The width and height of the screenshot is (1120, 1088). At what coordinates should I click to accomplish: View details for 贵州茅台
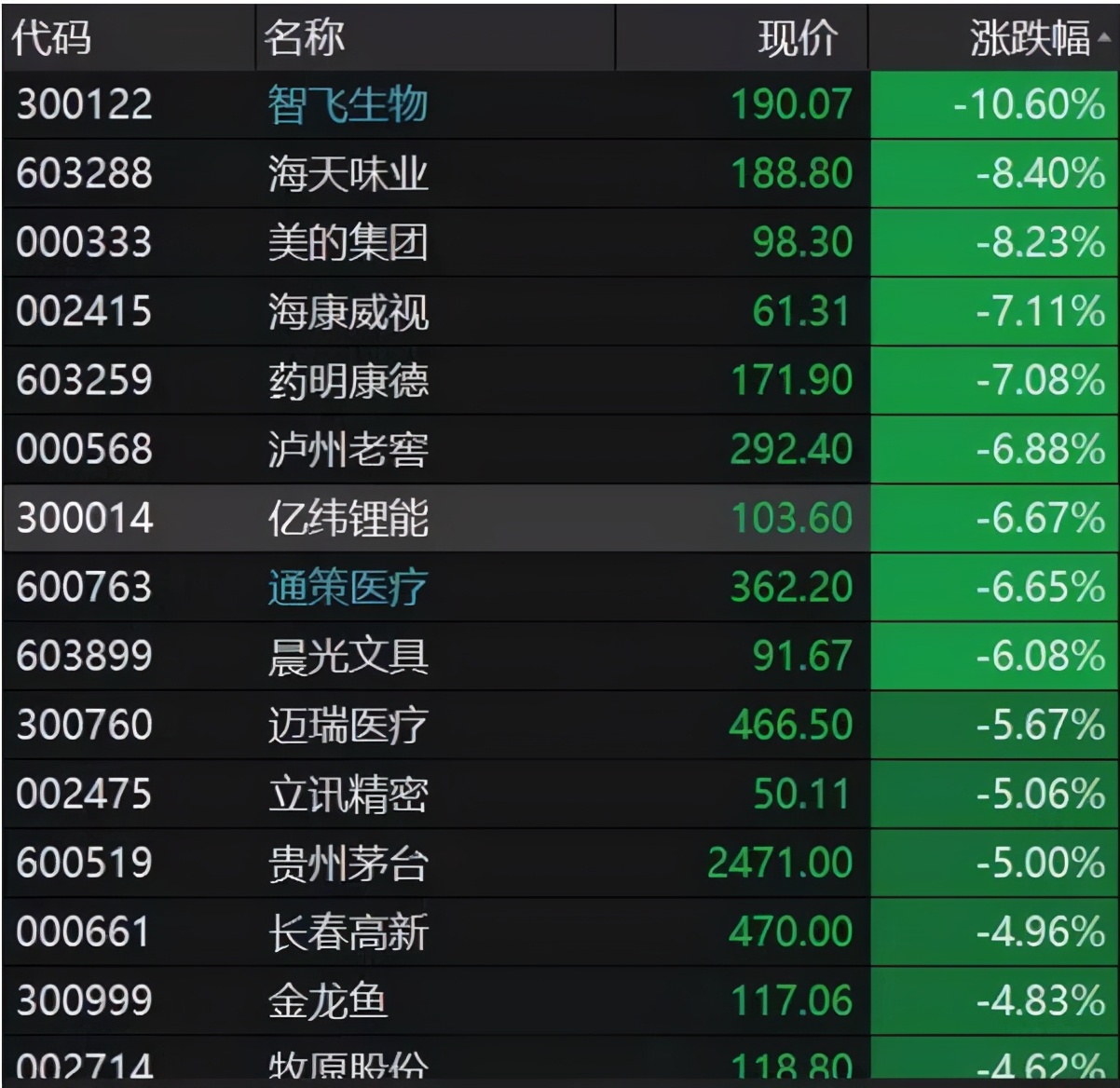pyautogui.click(x=348, y=863)
